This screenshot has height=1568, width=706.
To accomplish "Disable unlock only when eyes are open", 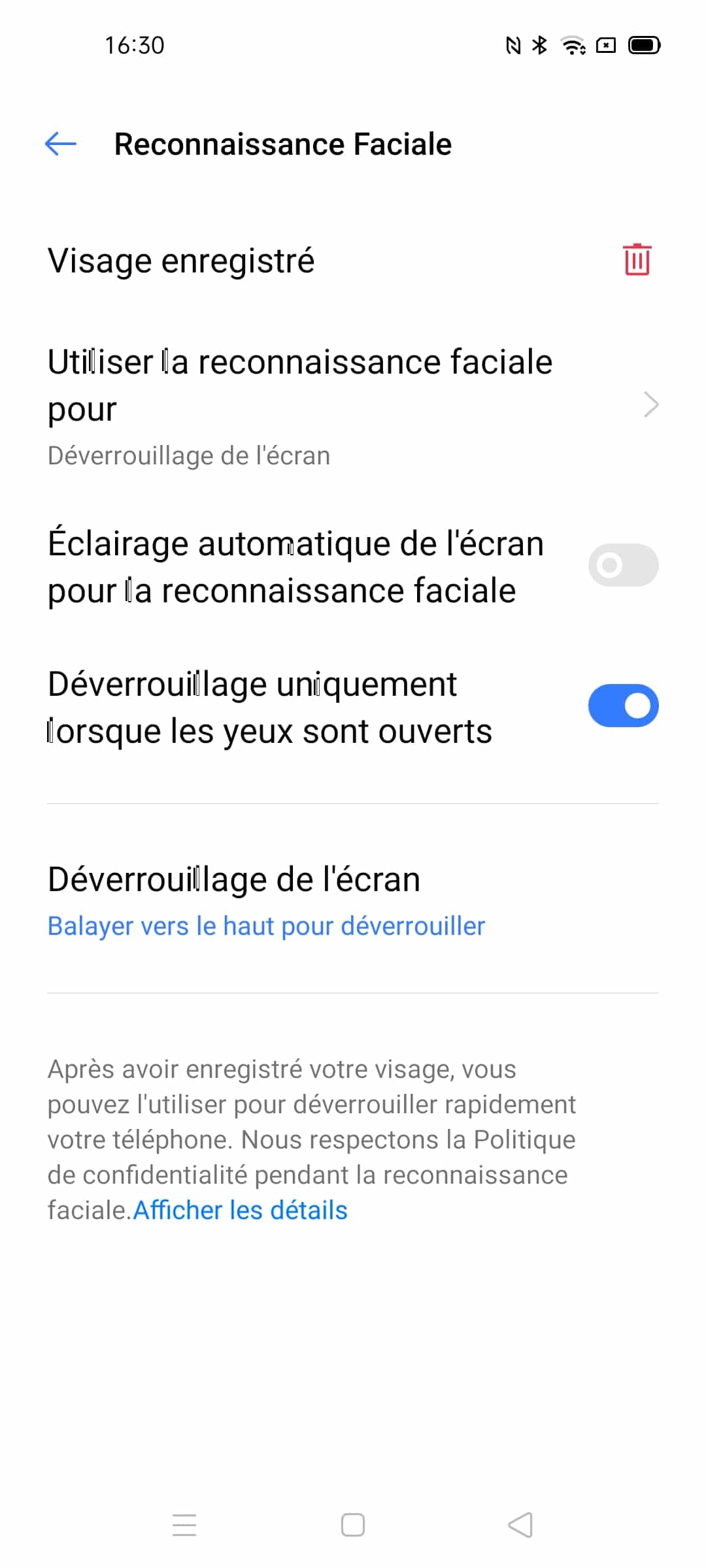I will [x=623, y=706].
